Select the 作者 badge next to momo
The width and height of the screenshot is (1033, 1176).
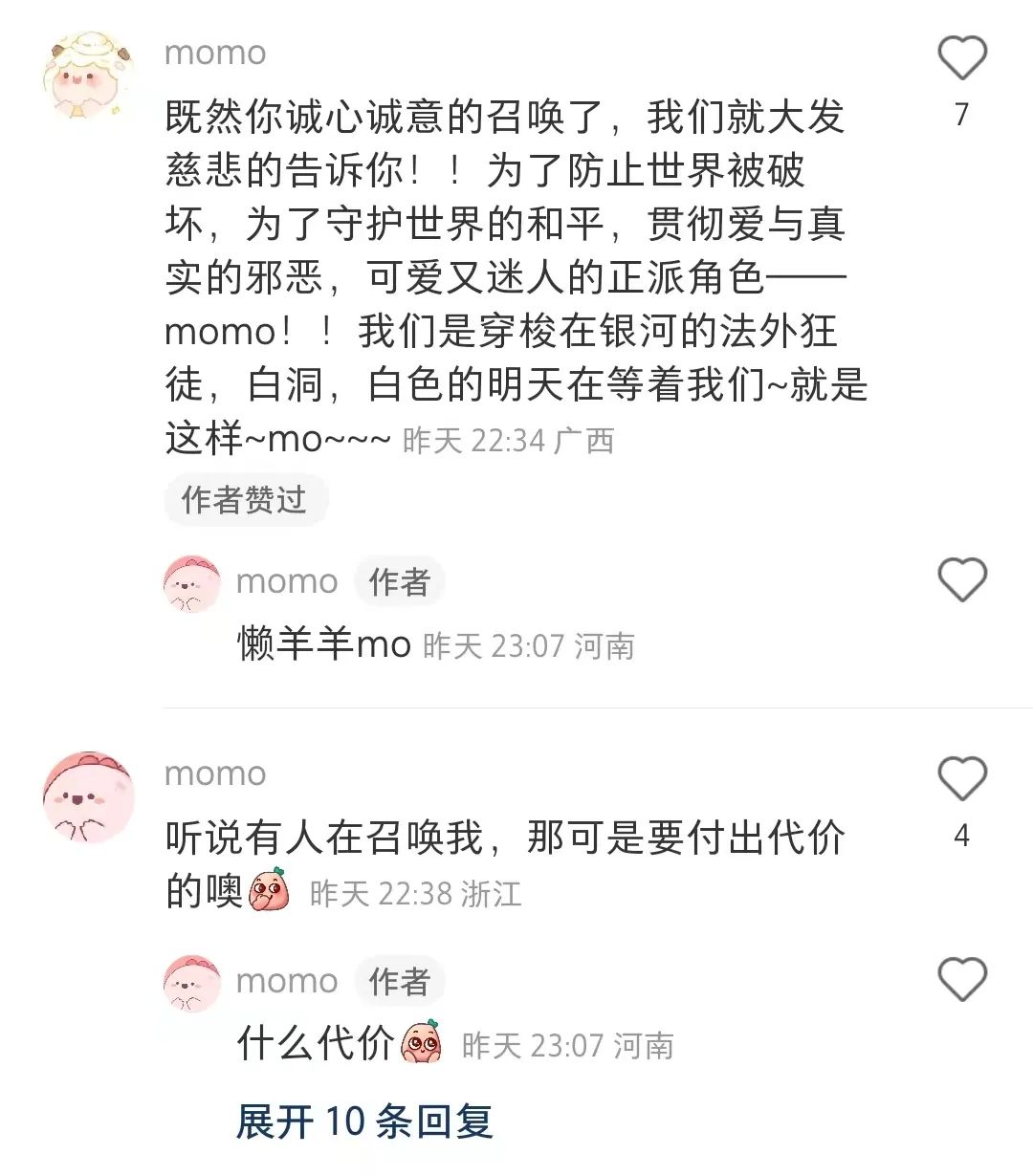tap(399, 581)
